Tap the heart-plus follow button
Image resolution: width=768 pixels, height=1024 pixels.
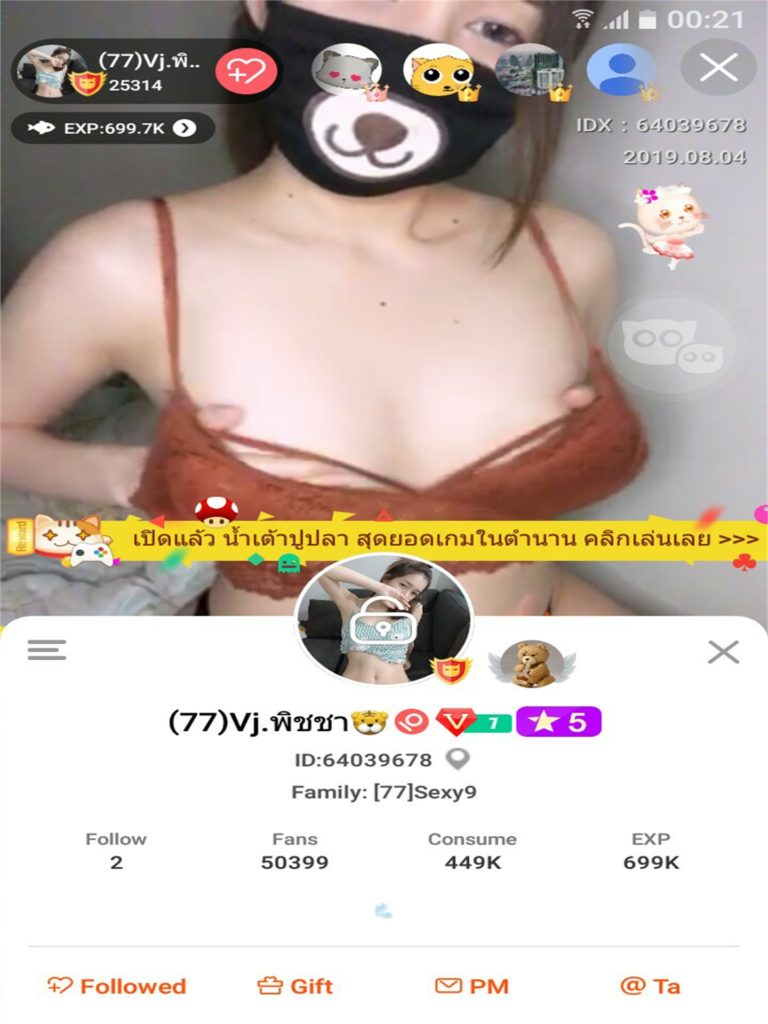[x=246, y=70]
